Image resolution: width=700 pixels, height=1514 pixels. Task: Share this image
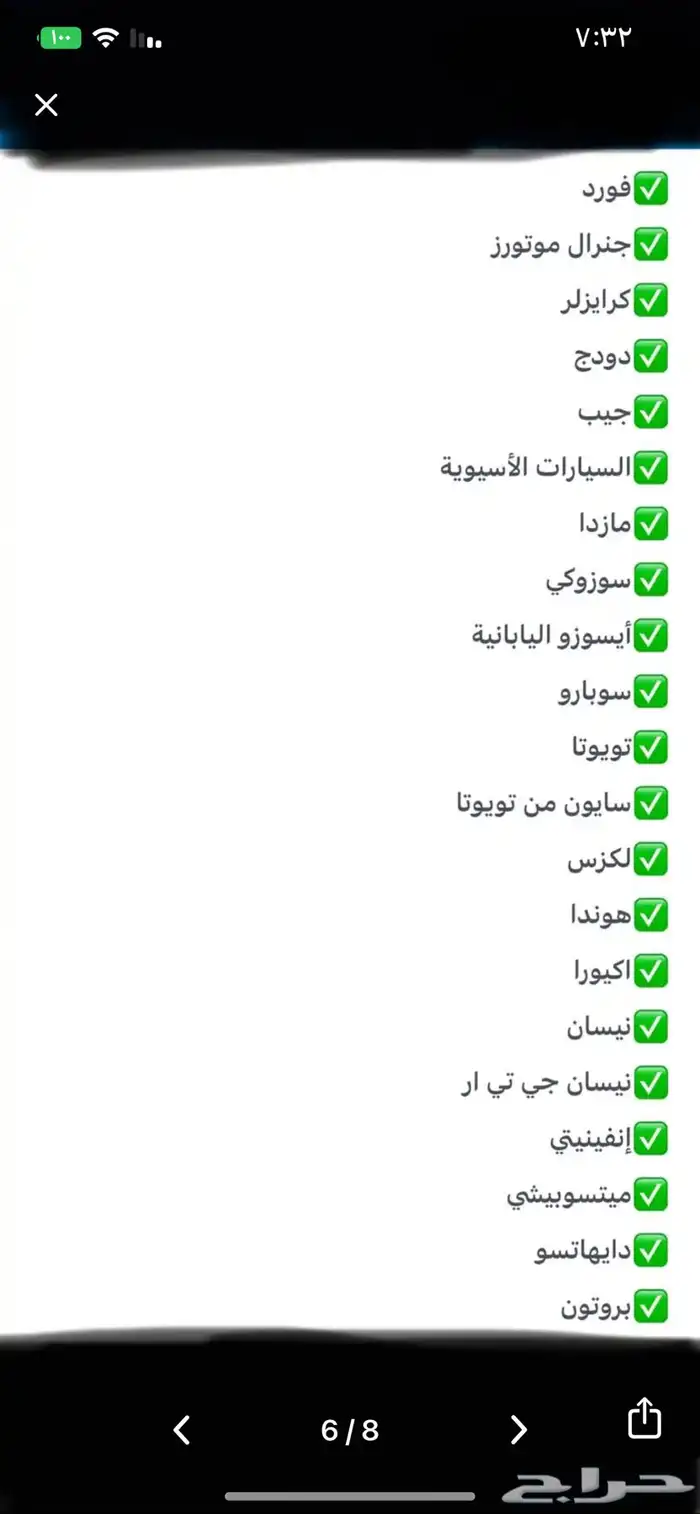point(645,1417)
